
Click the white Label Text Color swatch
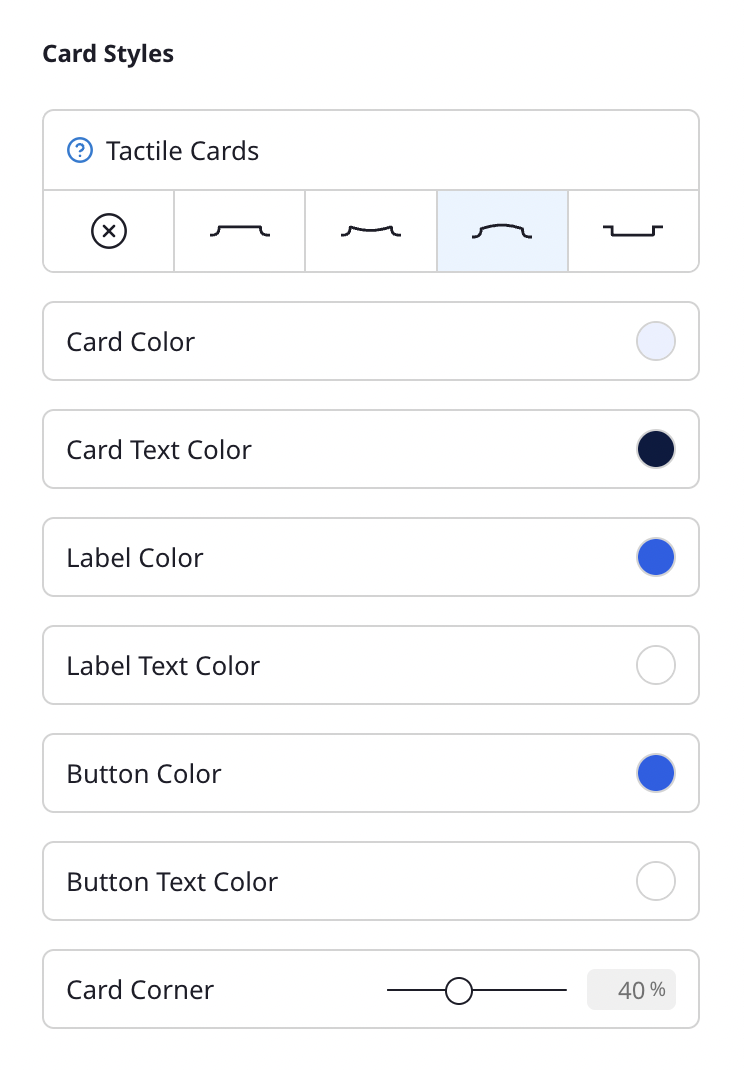[x=655, y=665]
